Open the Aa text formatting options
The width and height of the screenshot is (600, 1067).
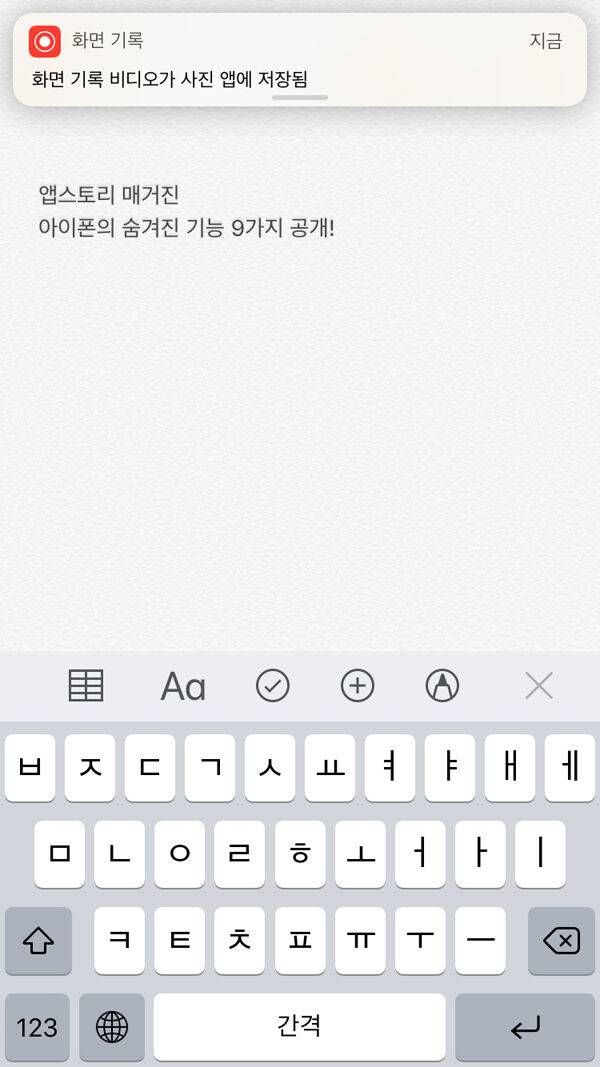tap(183, 686)
